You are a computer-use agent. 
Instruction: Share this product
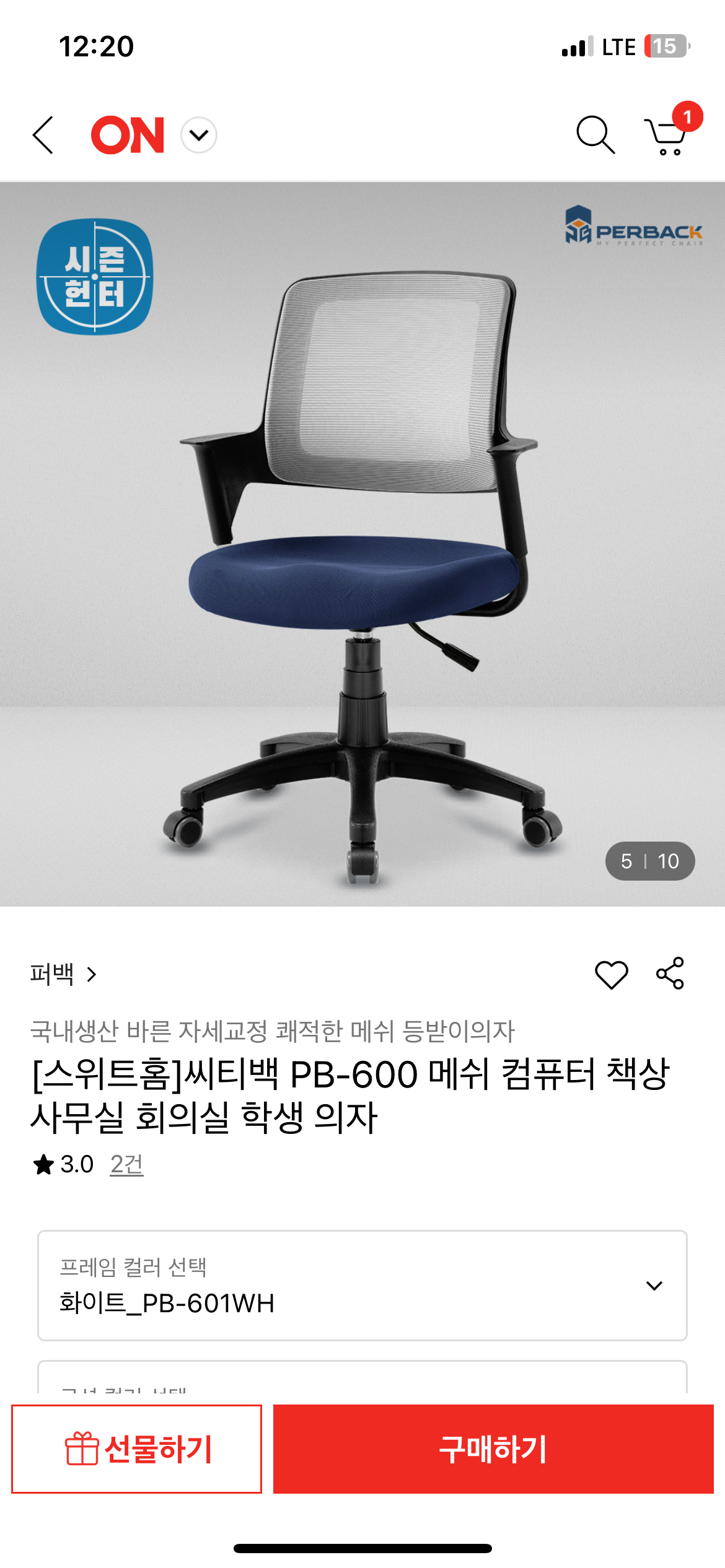coord(670,973)
